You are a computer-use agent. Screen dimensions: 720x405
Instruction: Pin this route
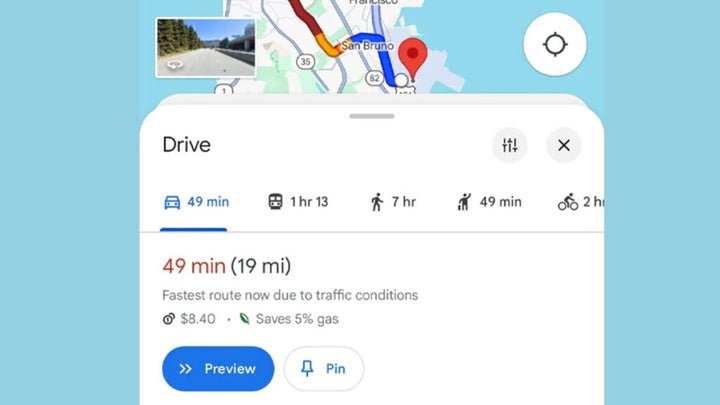click(324, 369)
